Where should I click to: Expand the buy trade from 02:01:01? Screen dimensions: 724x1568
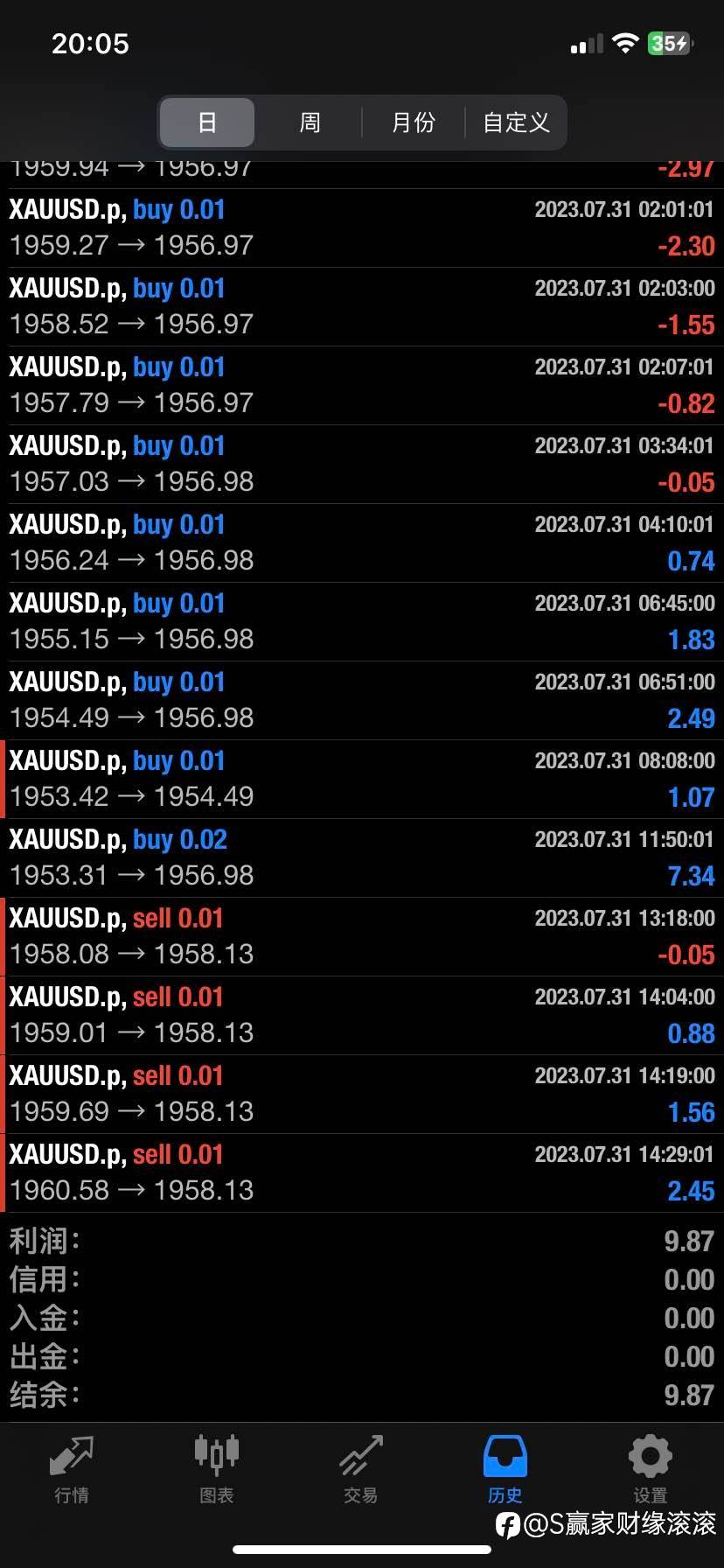[x=362, y=227]
